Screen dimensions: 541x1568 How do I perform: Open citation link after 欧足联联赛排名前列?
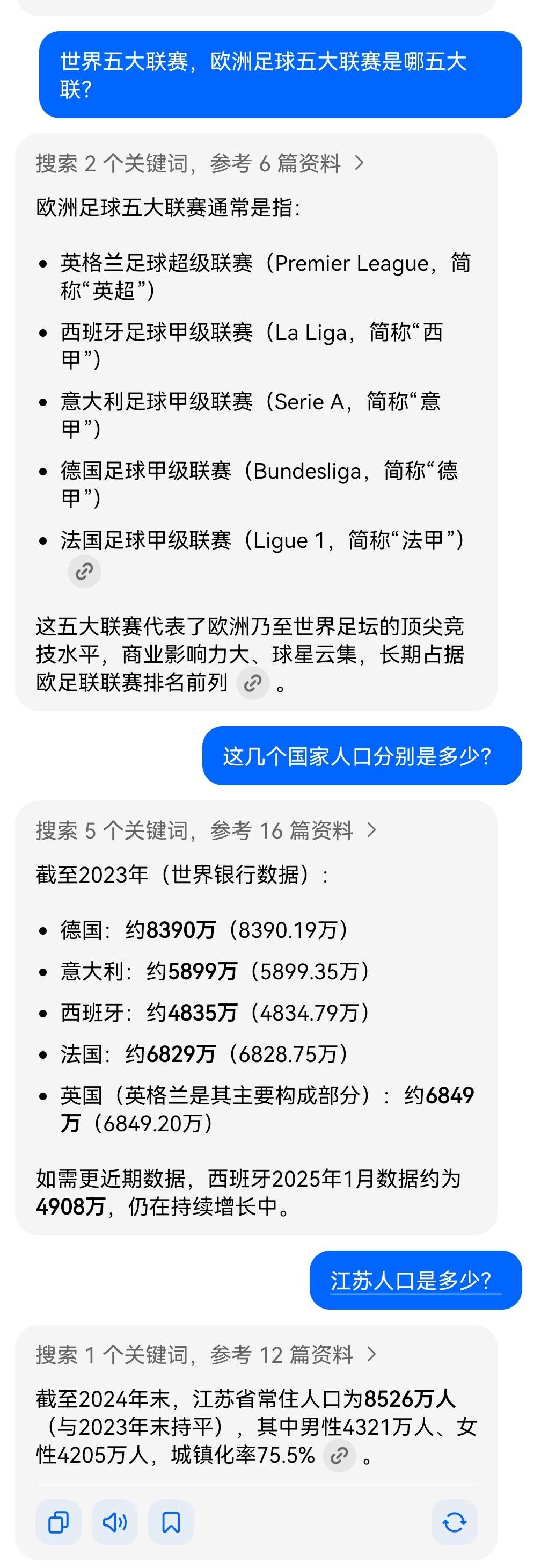(x=253, y=683)
